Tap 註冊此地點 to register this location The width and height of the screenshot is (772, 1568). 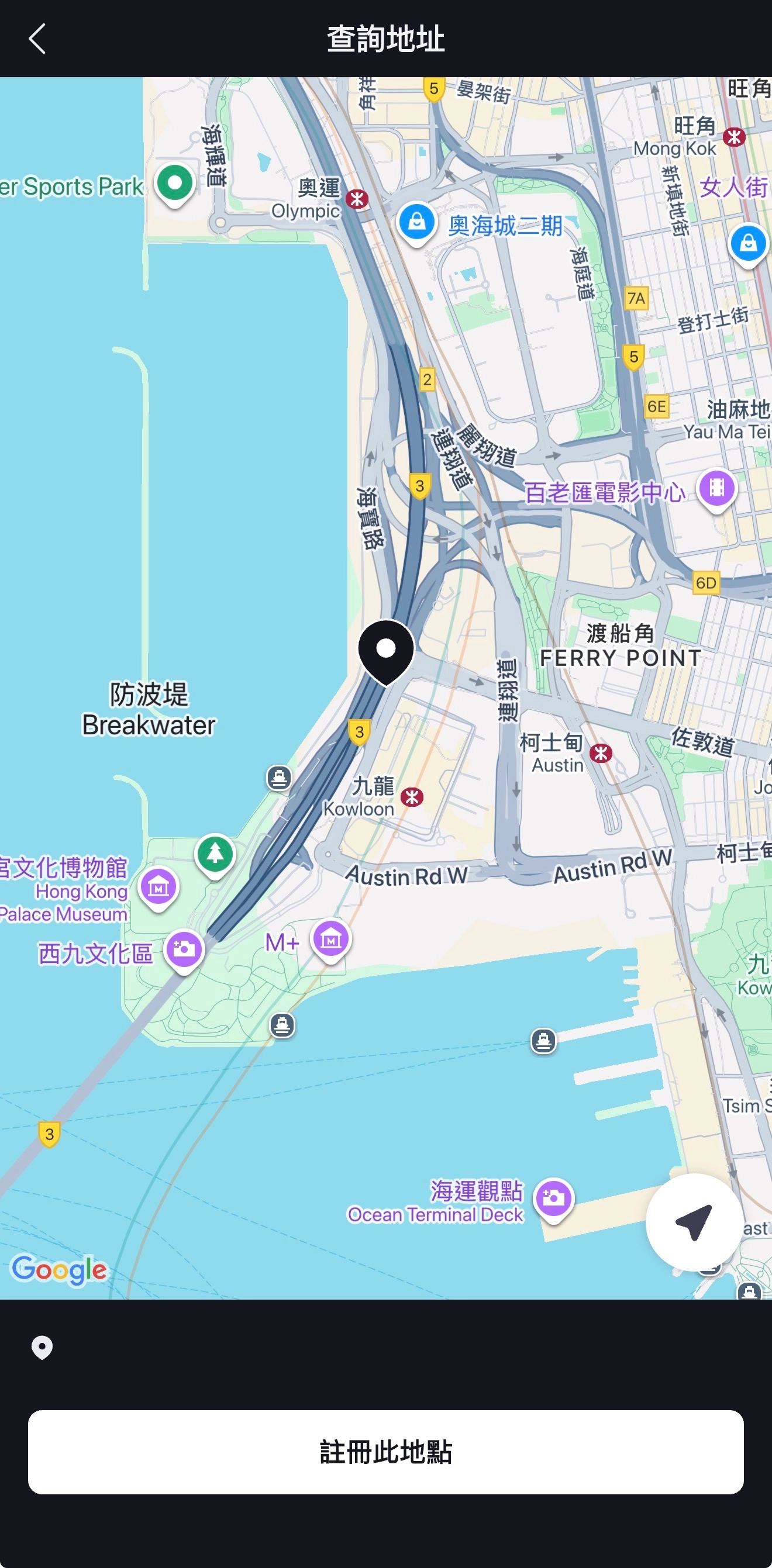click(x=386, y=1452)
